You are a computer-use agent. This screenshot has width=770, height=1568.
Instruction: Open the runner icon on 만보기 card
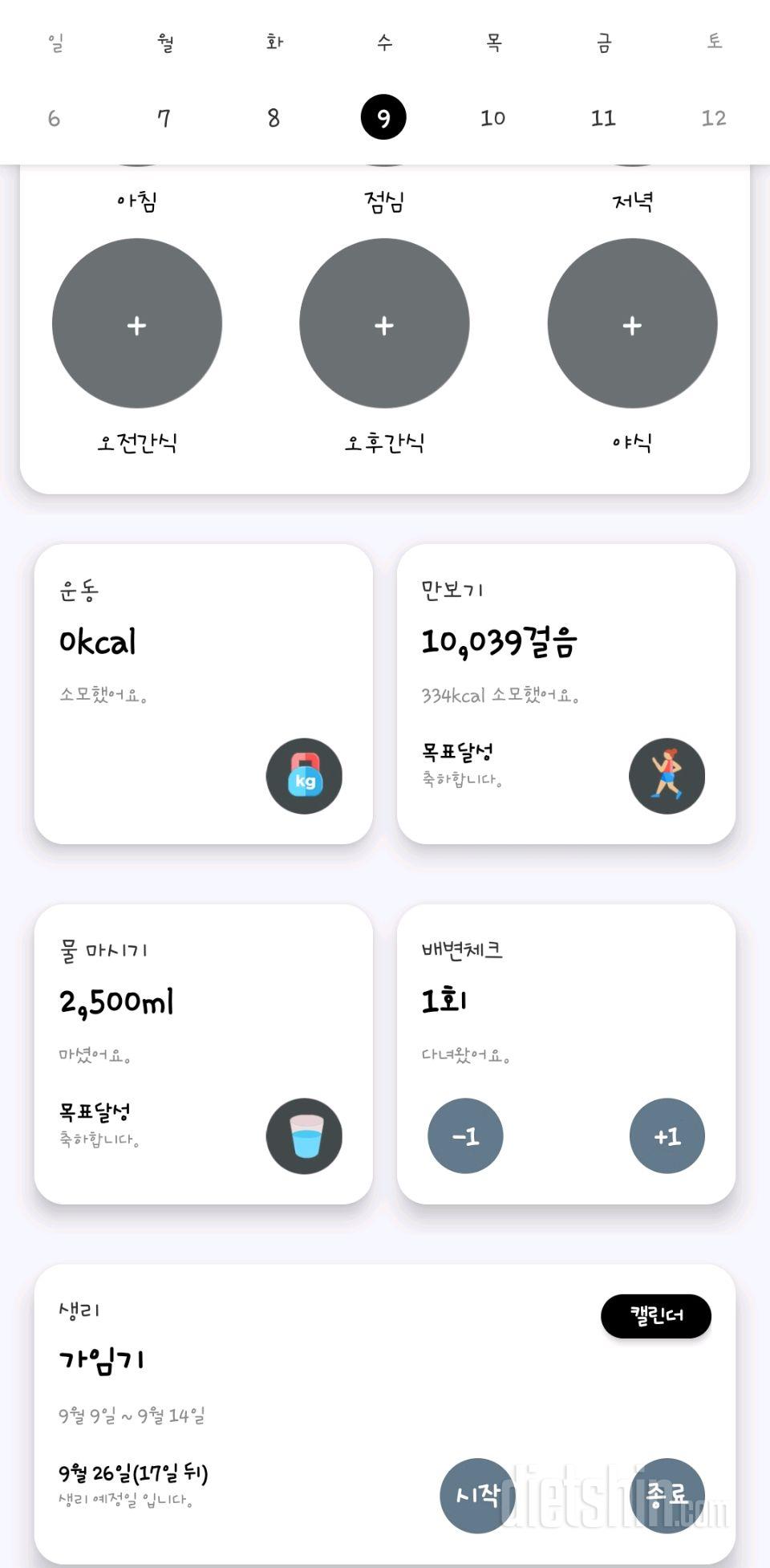pyautogui.click(x=667, y=776)
